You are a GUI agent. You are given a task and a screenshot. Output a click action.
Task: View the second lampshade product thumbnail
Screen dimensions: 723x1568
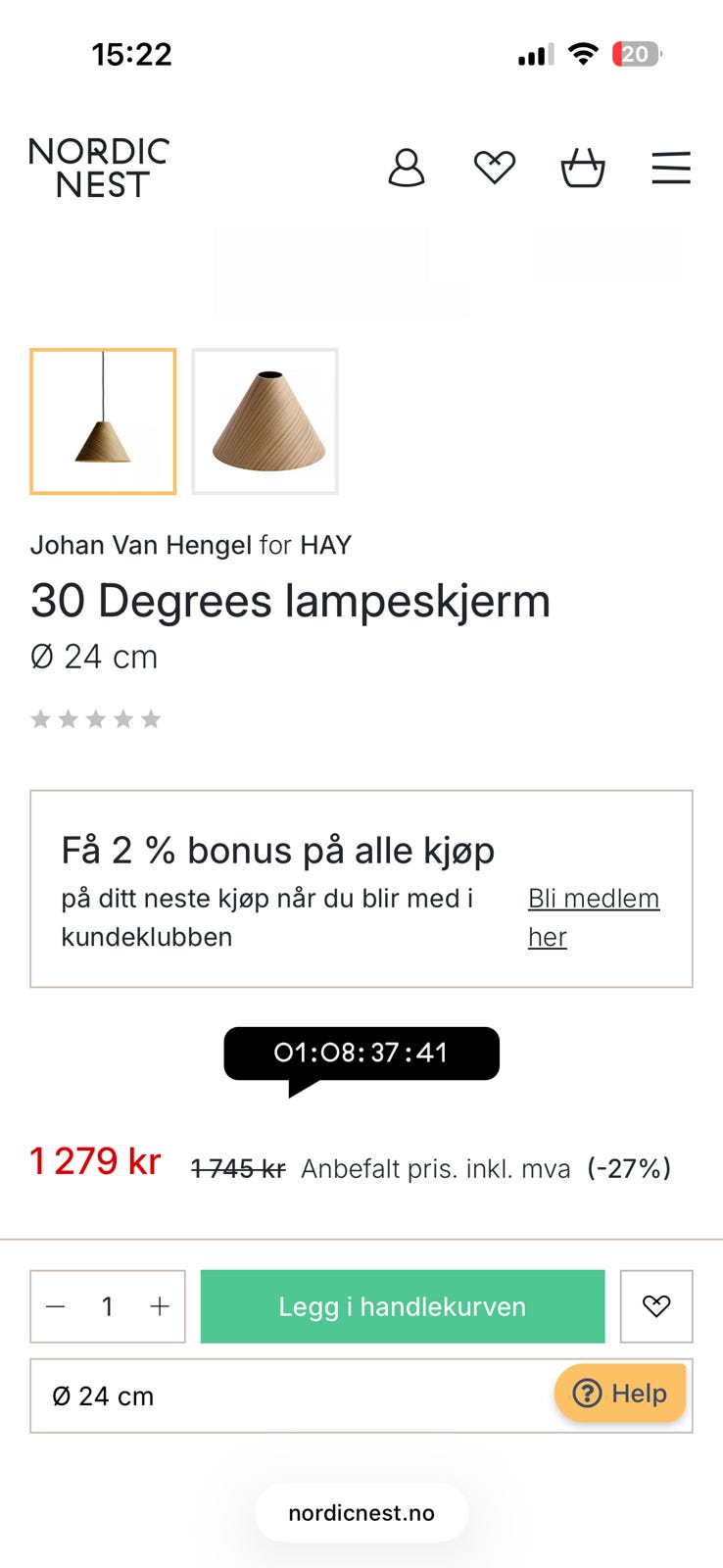pyautogui.click(x=265, y=420)
